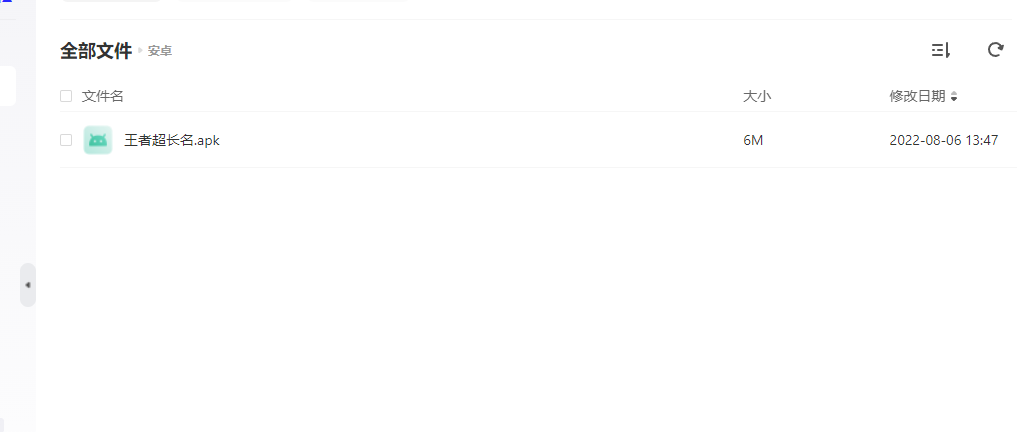Collapse the left sidebar panel
1017x432 pixels.
[27, 285]
